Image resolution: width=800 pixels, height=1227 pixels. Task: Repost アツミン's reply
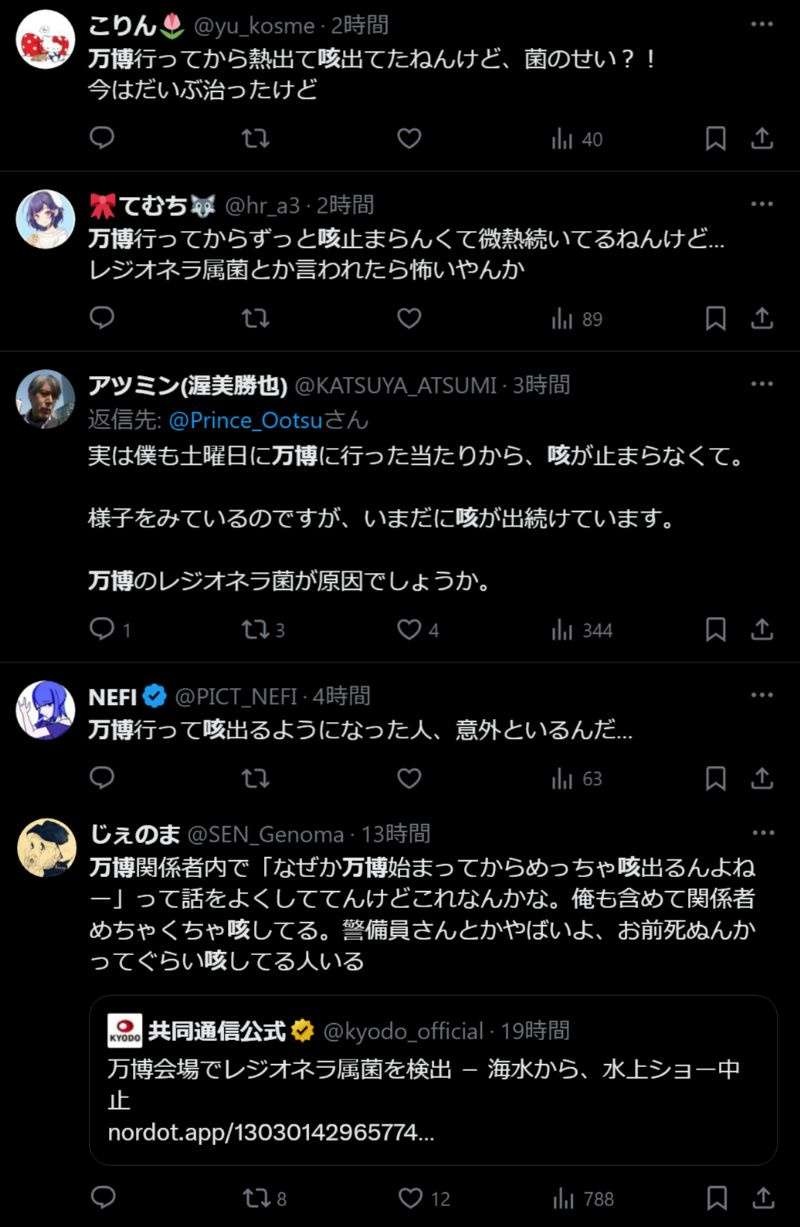click(x=255, y=630)
